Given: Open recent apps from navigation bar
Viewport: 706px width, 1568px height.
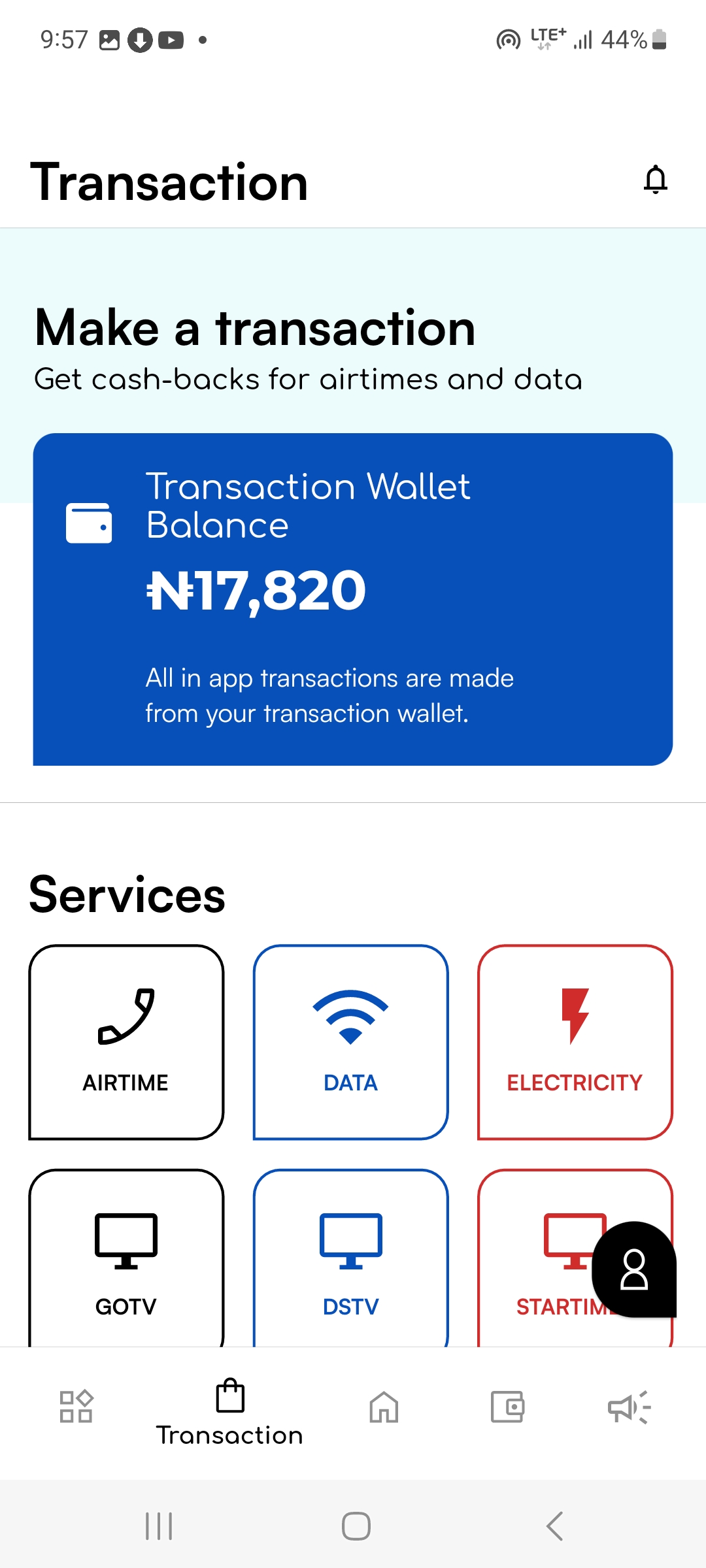Looking at the screenshot, I should (159, 1526).
